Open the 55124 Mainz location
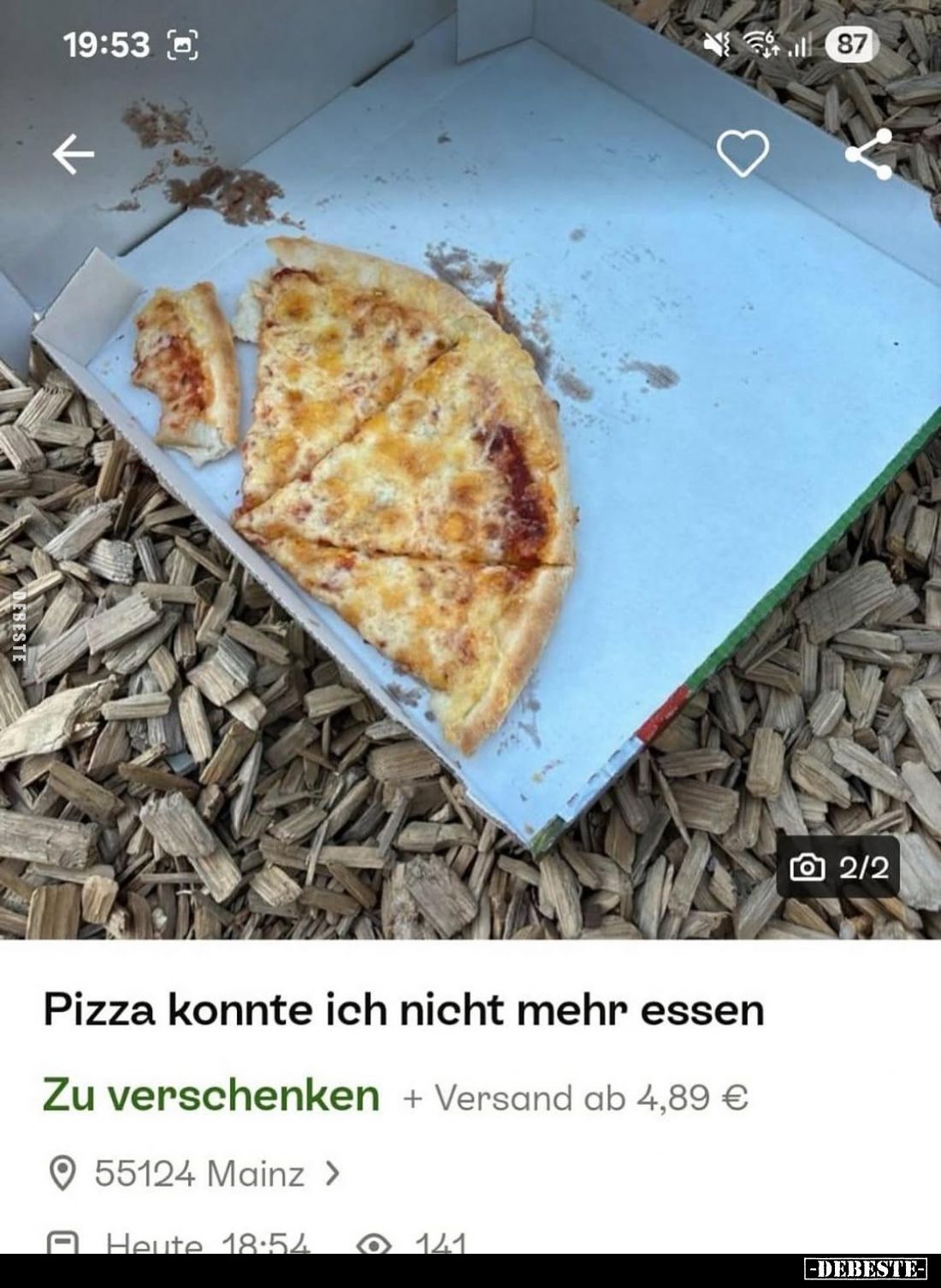Image resolution: width=941 pixels, height=1288 pixels. click(198, 1173)
